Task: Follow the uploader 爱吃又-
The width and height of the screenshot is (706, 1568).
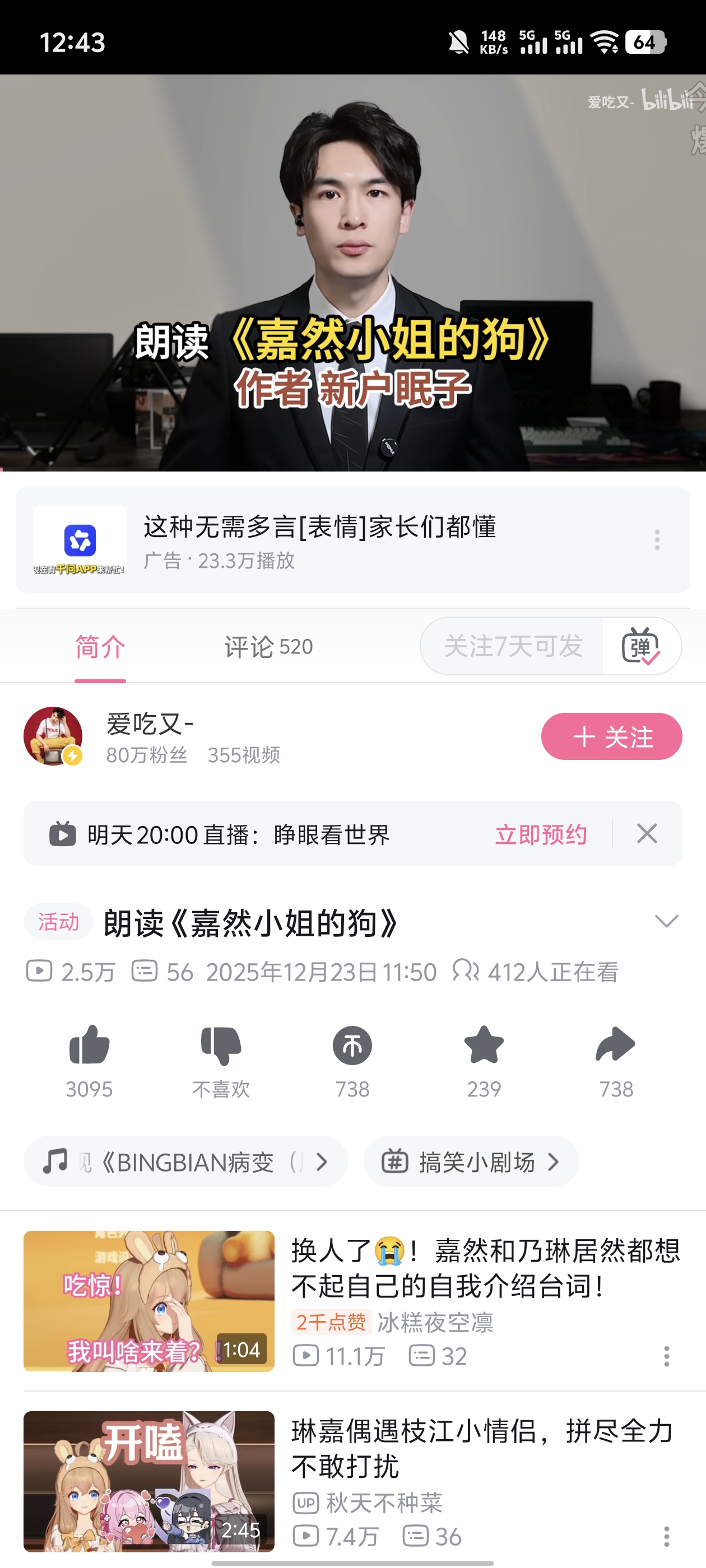Action: 611,736
